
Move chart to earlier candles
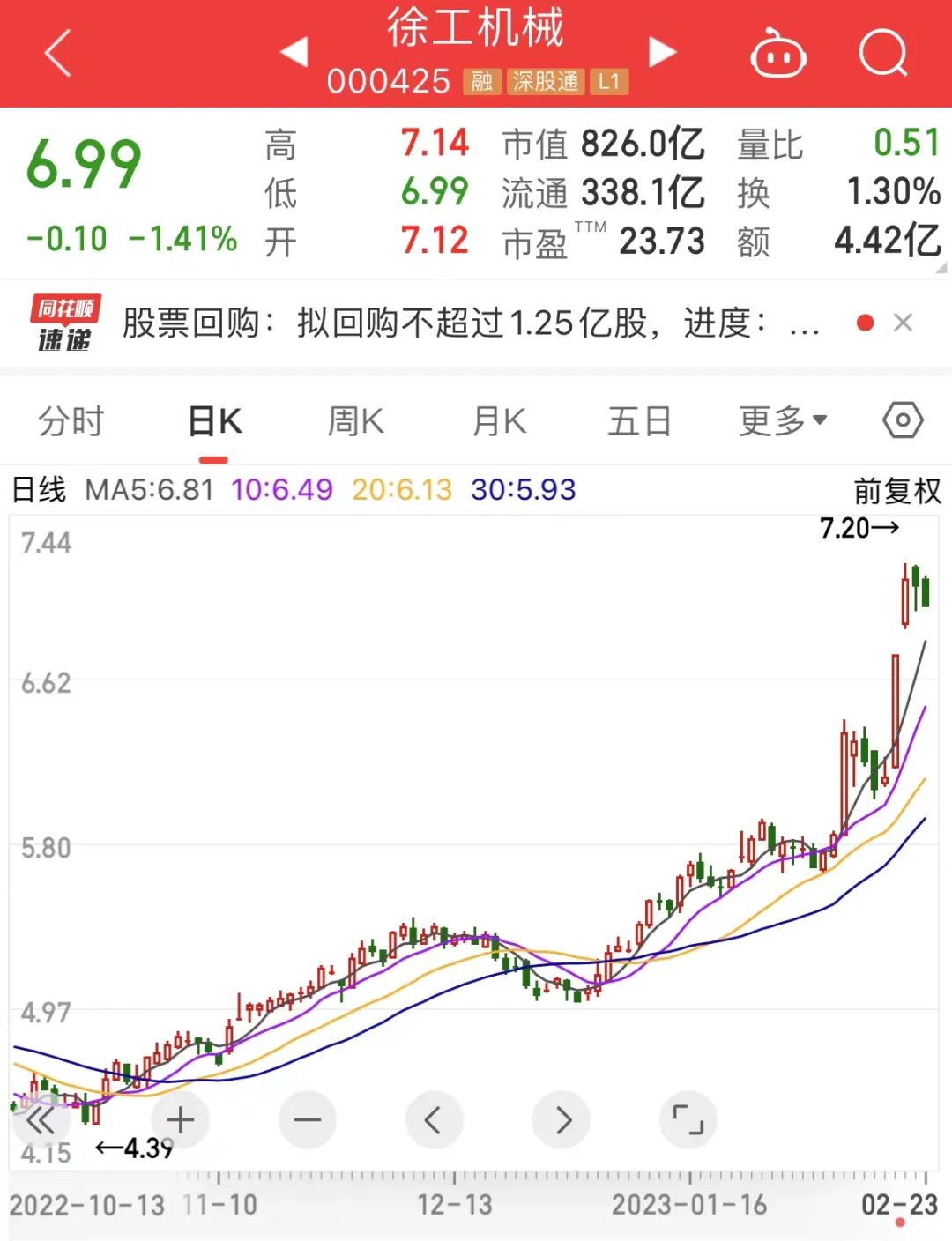pyautogui.click(x=434, y=1120)
